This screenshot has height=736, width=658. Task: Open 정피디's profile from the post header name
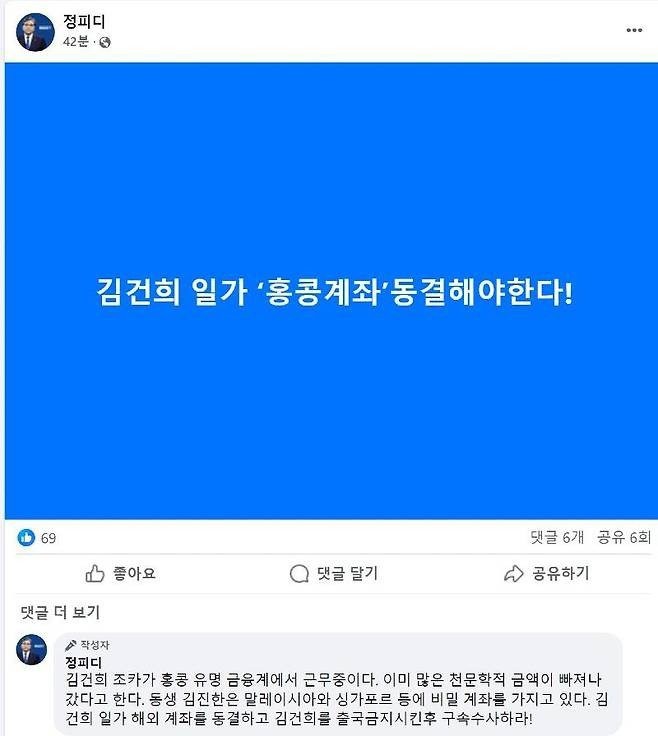pyautogui.click(x=84, y=22)
